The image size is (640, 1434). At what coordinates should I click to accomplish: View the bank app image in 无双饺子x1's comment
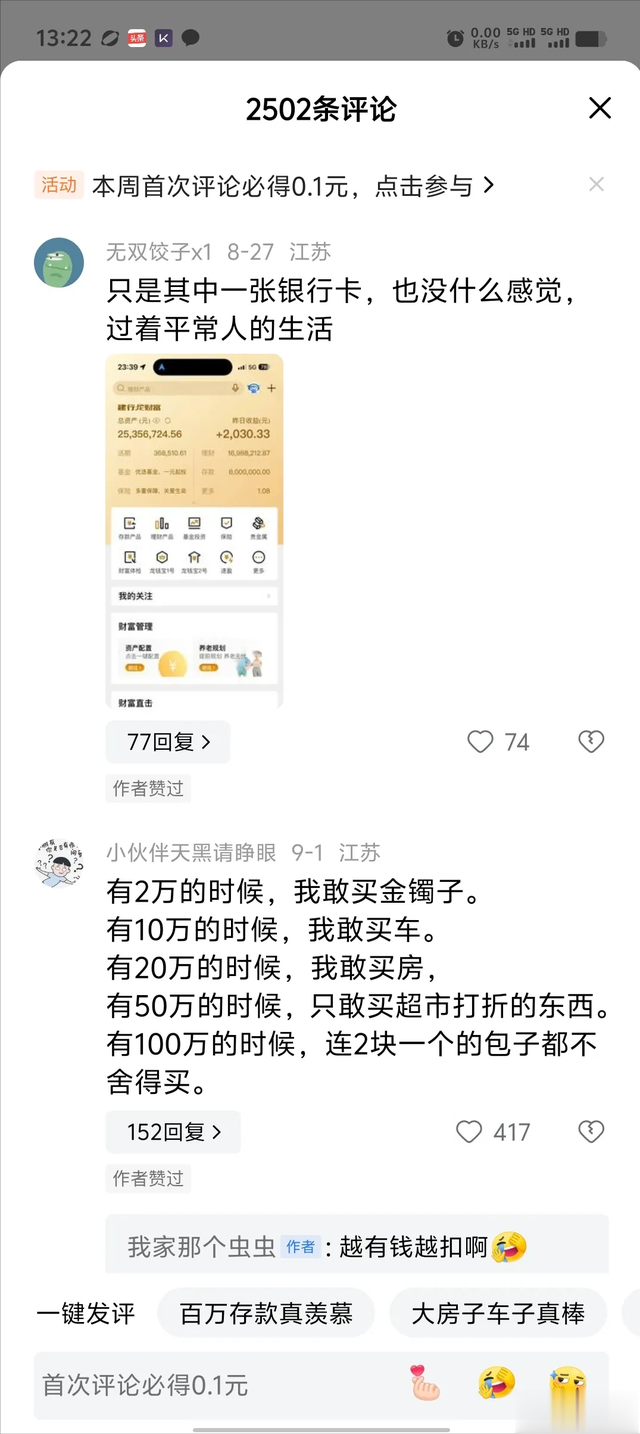[195, 531]
